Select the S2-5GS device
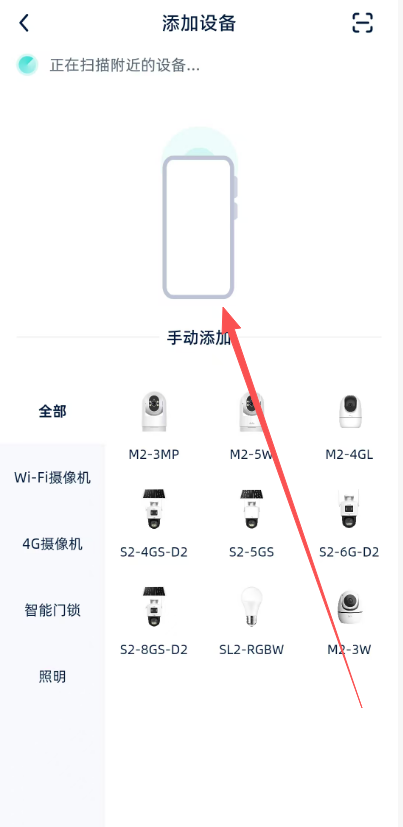 pyautogui.click(x=252, y=524)
